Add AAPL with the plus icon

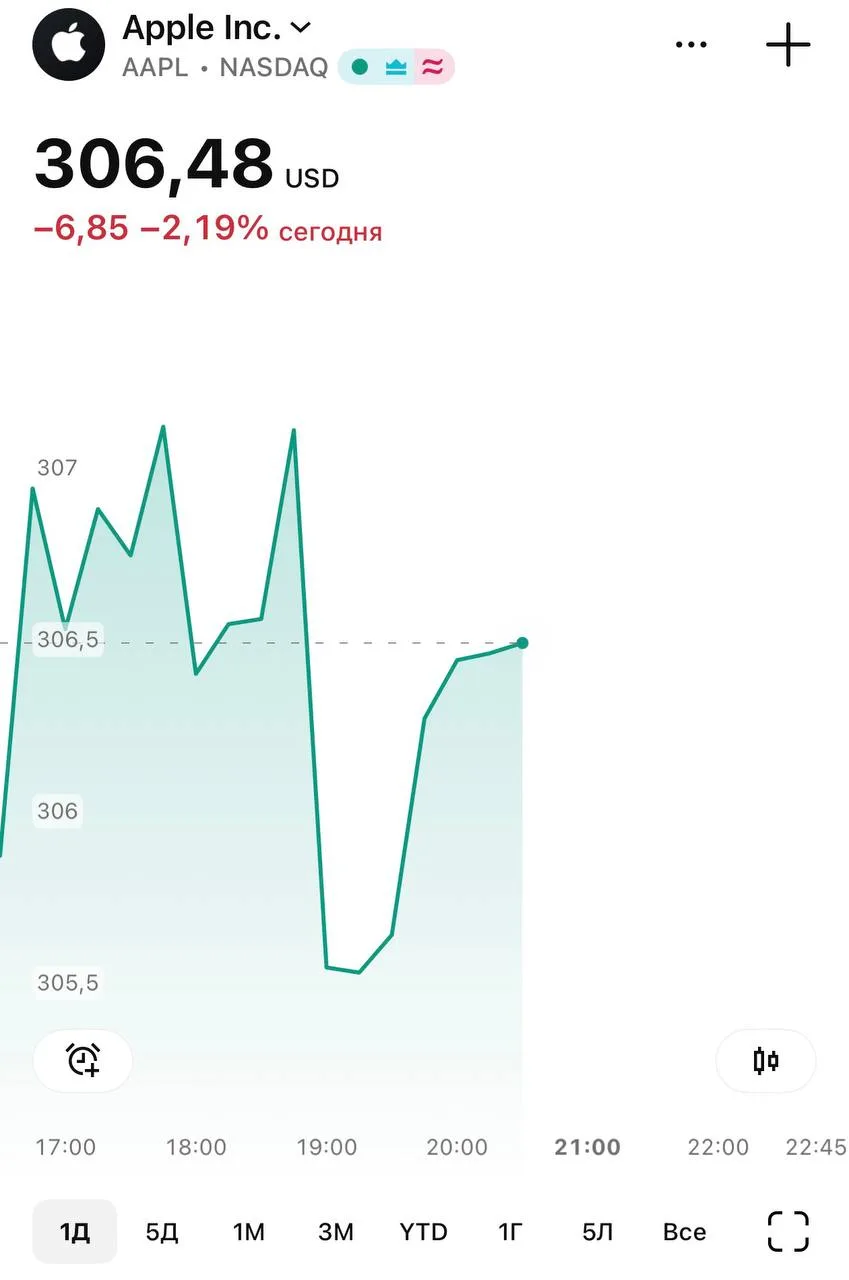click(x=788, y=45)
